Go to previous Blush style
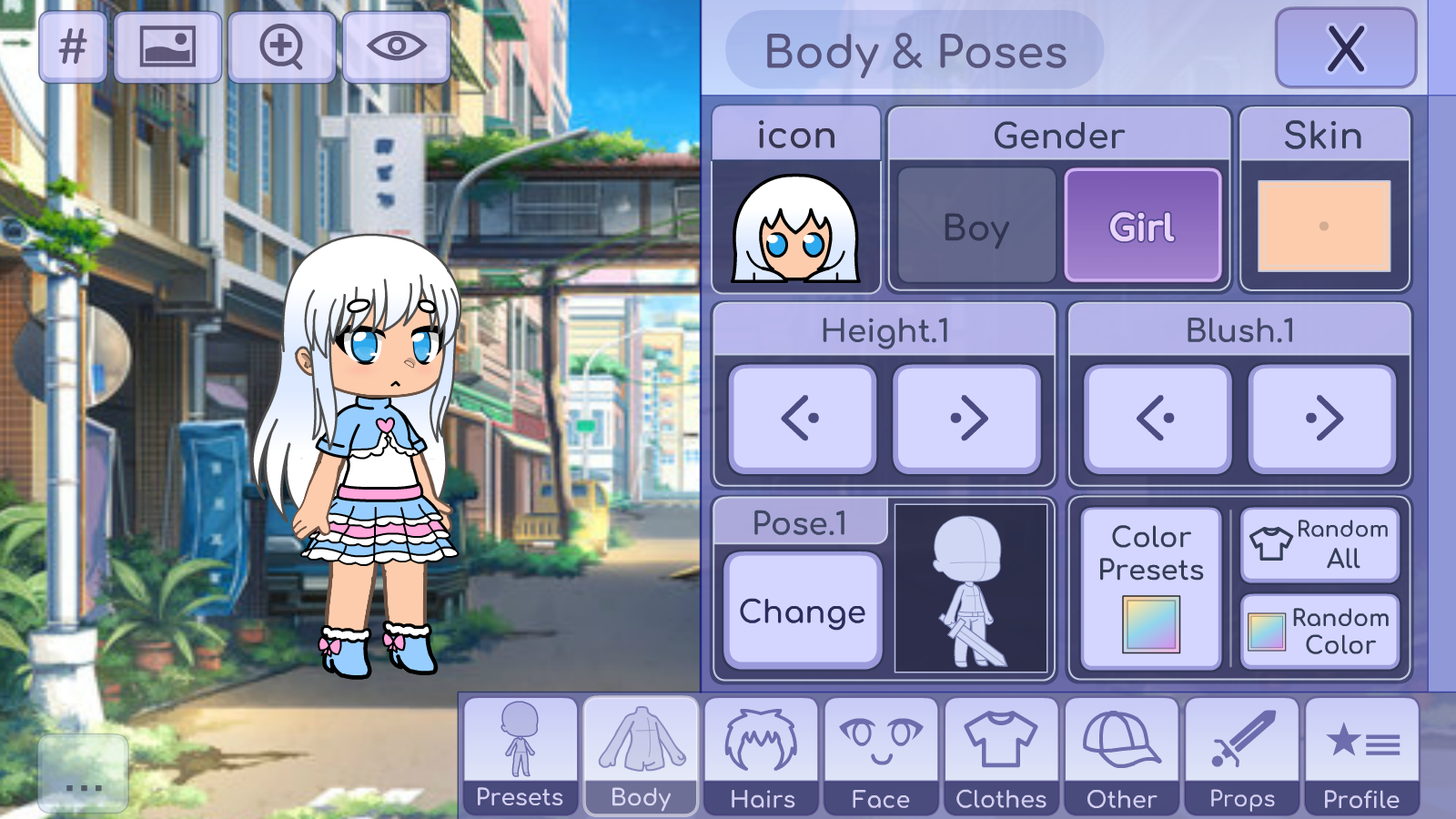The height and width of the screenshot is (819, 1456). tap(1157, 419)
